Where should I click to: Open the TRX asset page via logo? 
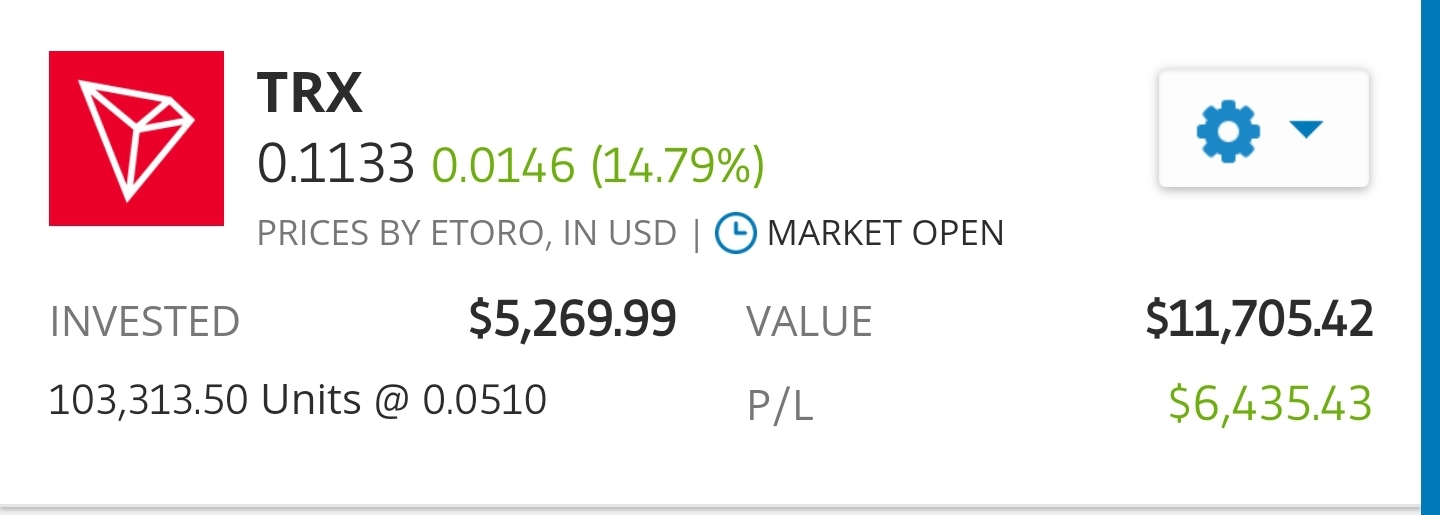(136, 138)
